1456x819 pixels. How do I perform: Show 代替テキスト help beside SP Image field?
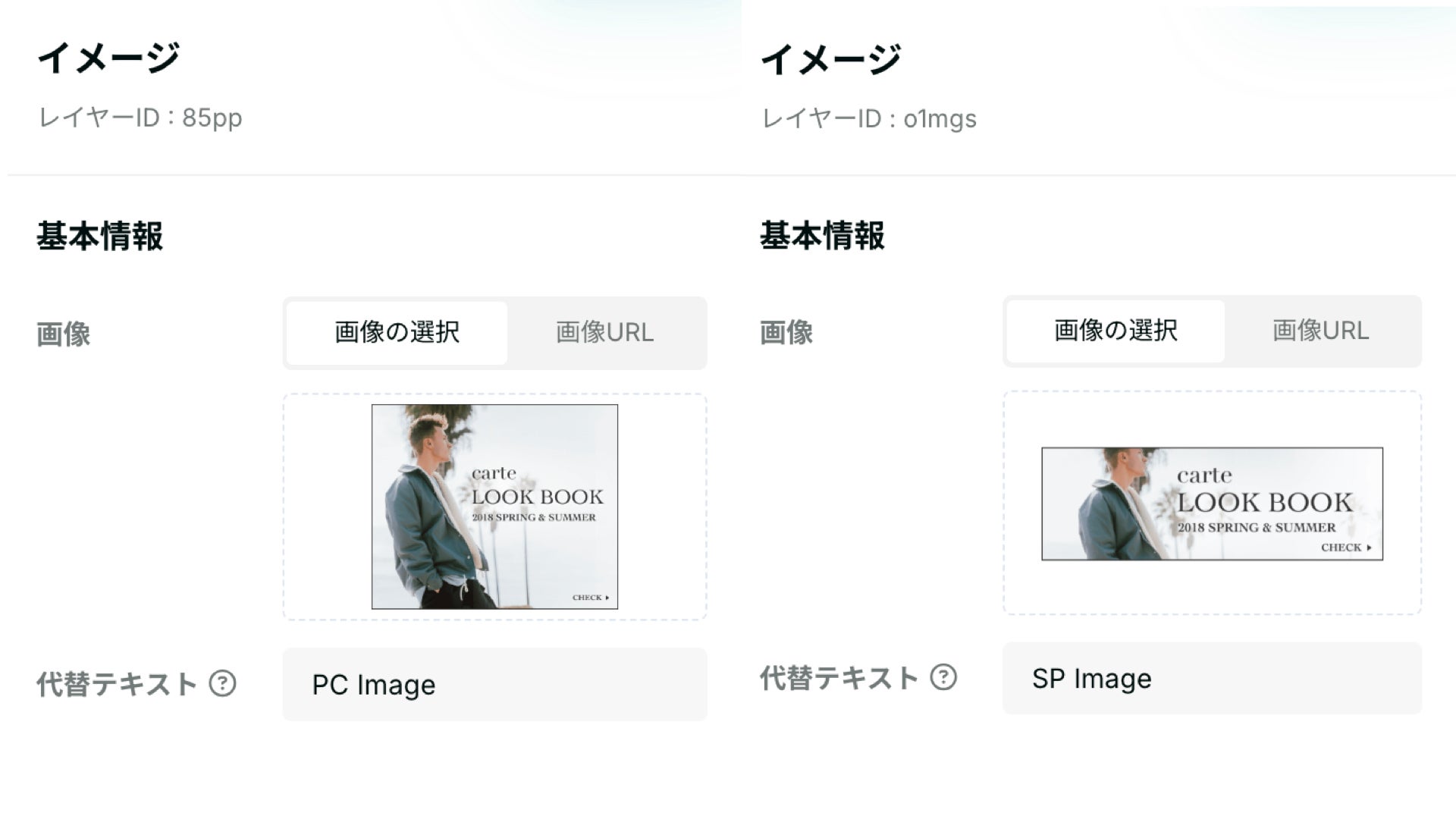point(943,677)
